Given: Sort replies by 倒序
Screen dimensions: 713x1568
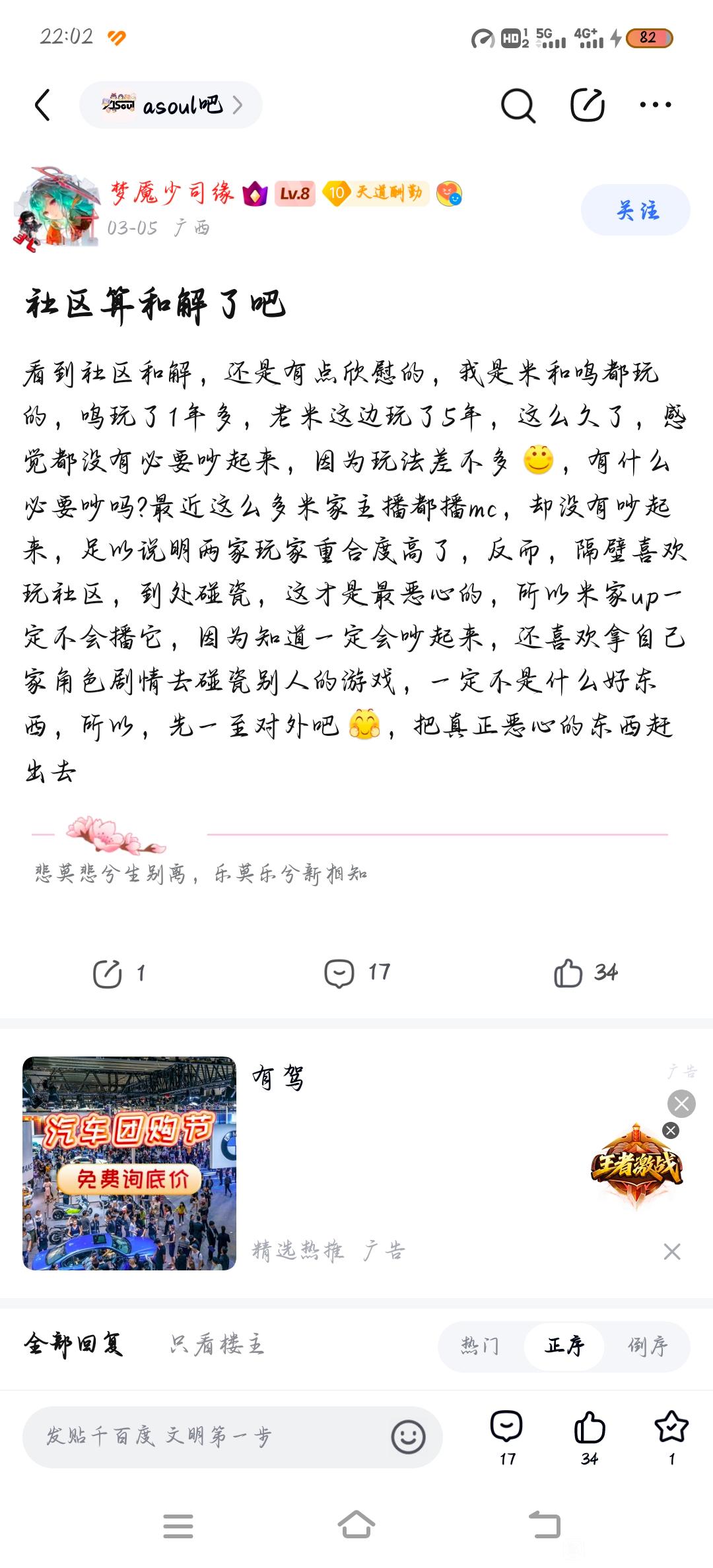Looking at the screenshot, I should [x=647, y=1346].
